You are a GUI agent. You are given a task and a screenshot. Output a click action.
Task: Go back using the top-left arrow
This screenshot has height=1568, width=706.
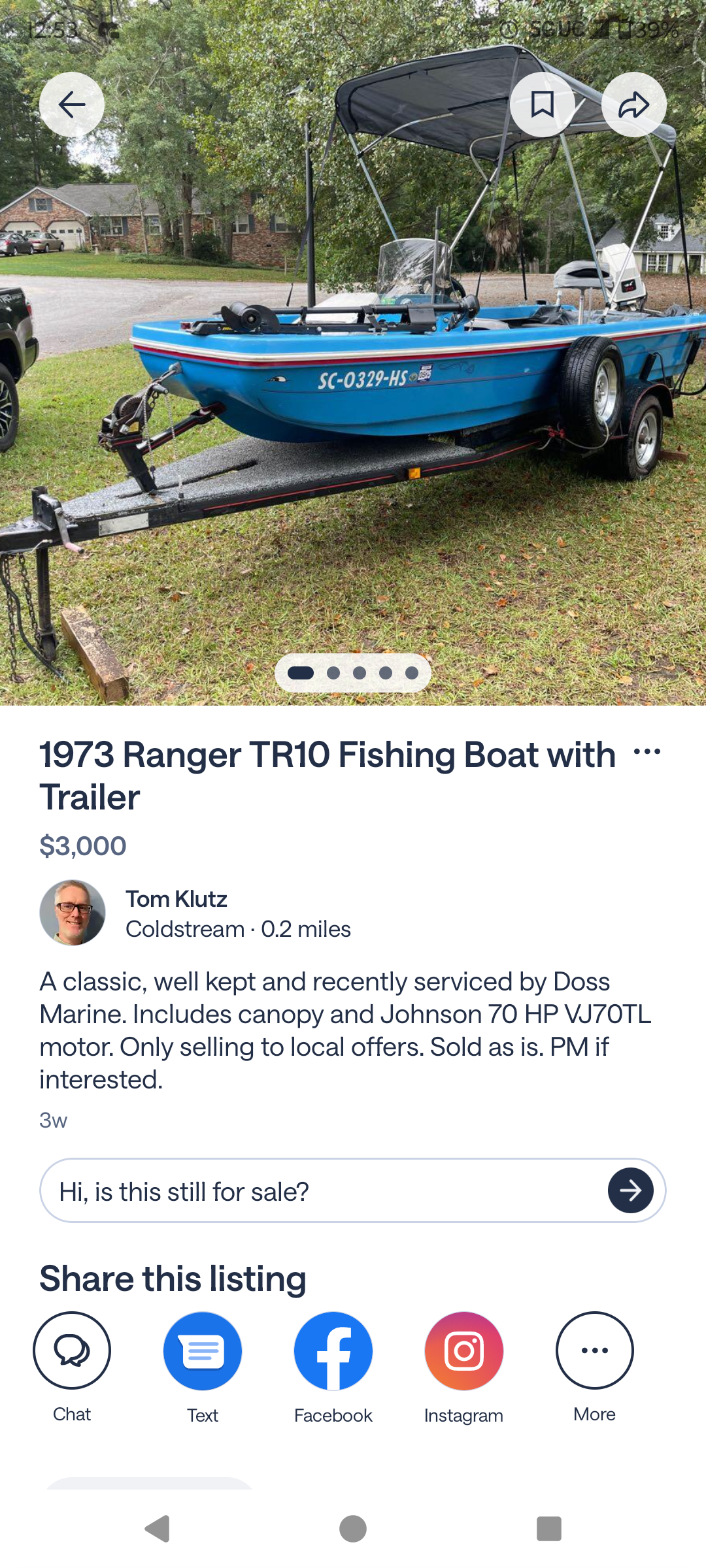72,105
